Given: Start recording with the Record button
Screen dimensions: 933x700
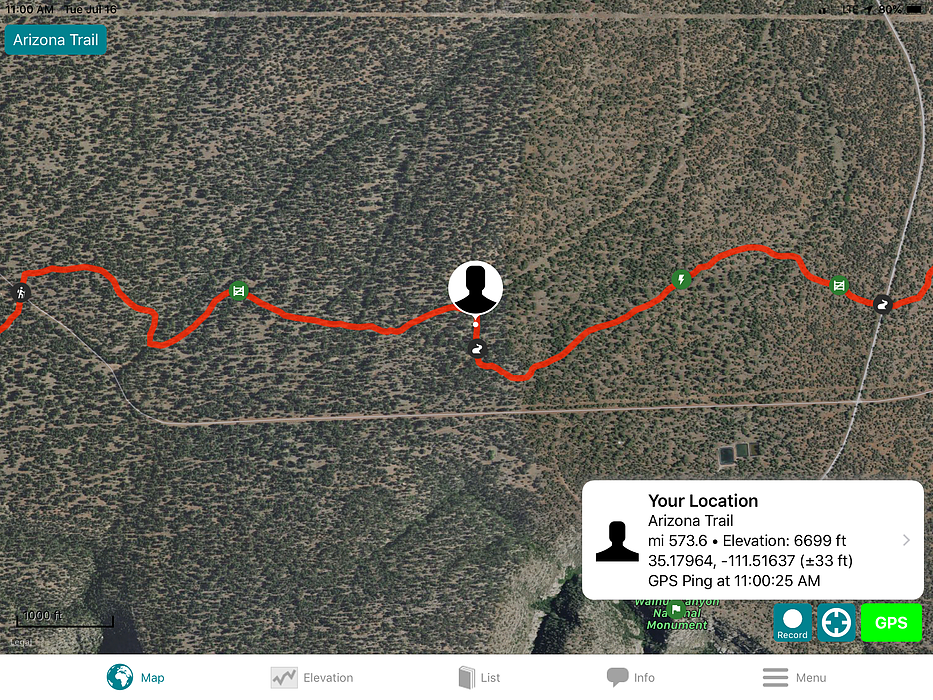Looking at the screenshot, I should [792, 623].
